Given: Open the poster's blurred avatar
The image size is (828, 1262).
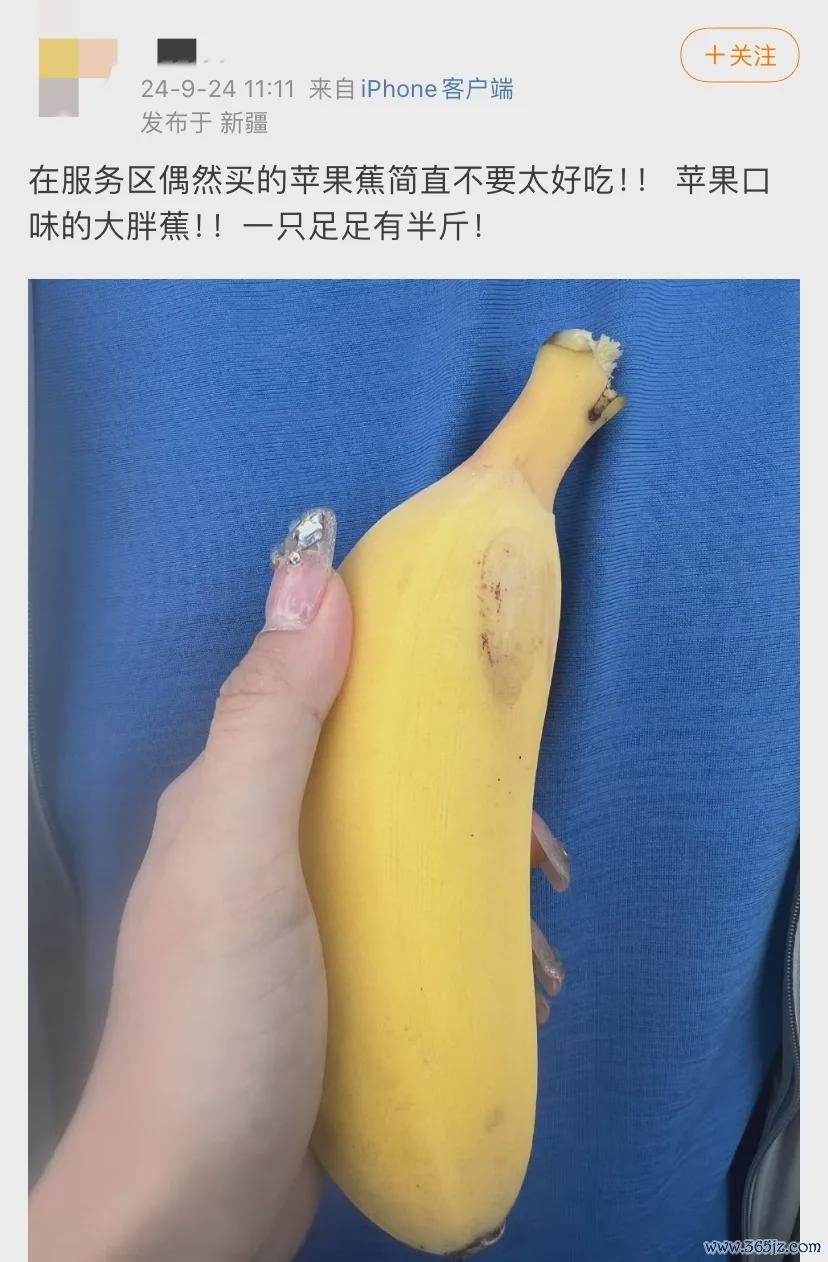Looking at the screenshot, I should 76,76.
